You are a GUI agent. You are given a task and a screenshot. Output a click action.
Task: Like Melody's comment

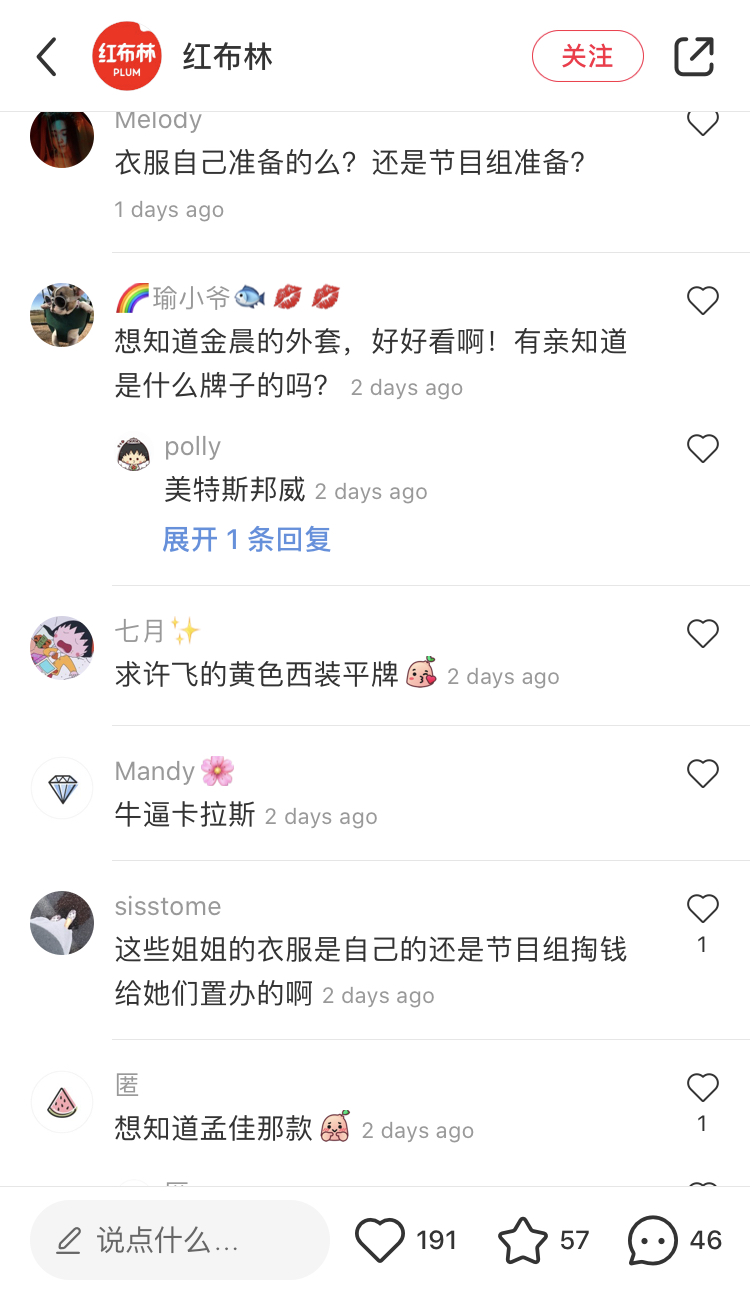click(703, 123)
